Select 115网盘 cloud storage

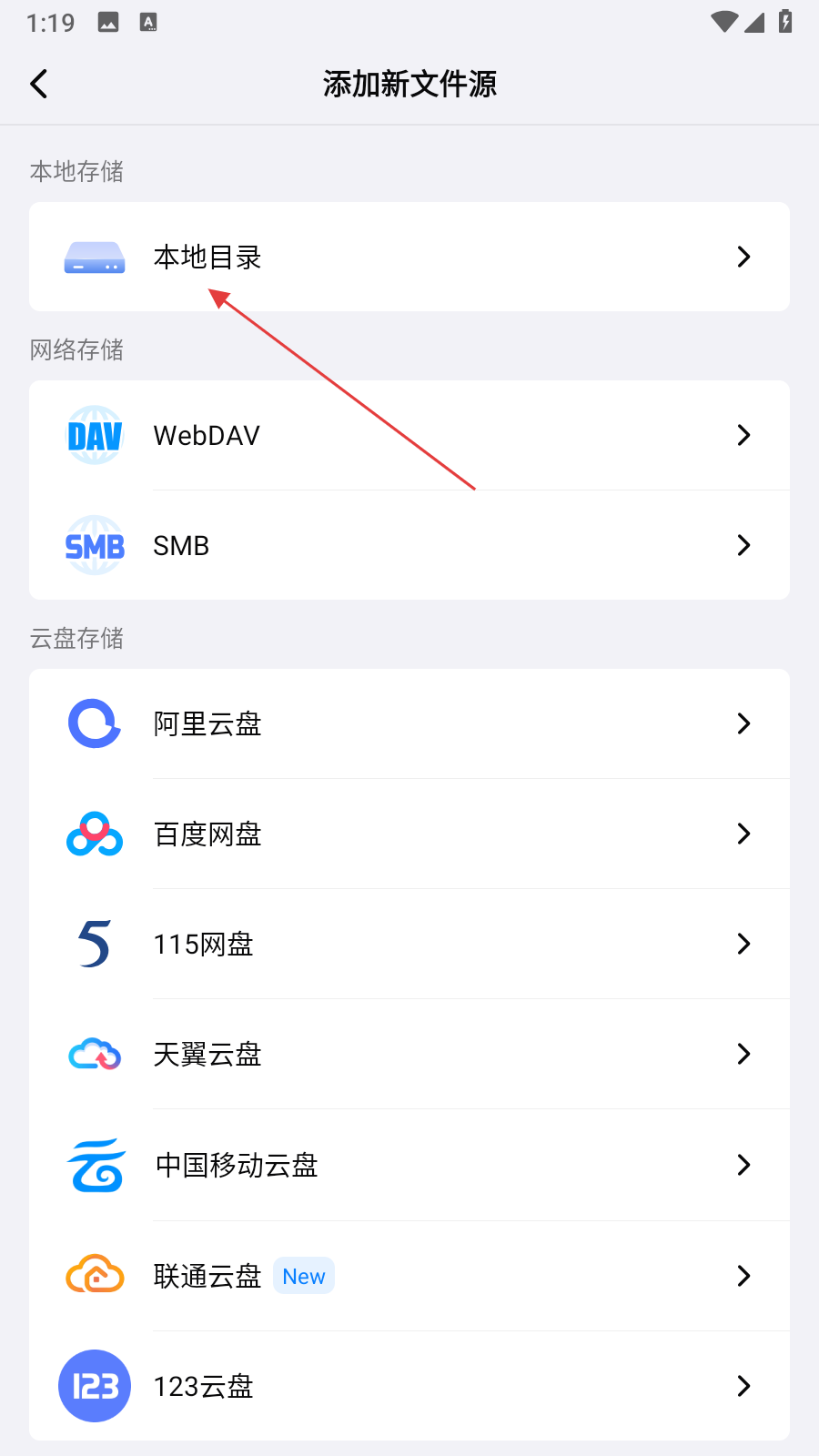coord(409,944)
